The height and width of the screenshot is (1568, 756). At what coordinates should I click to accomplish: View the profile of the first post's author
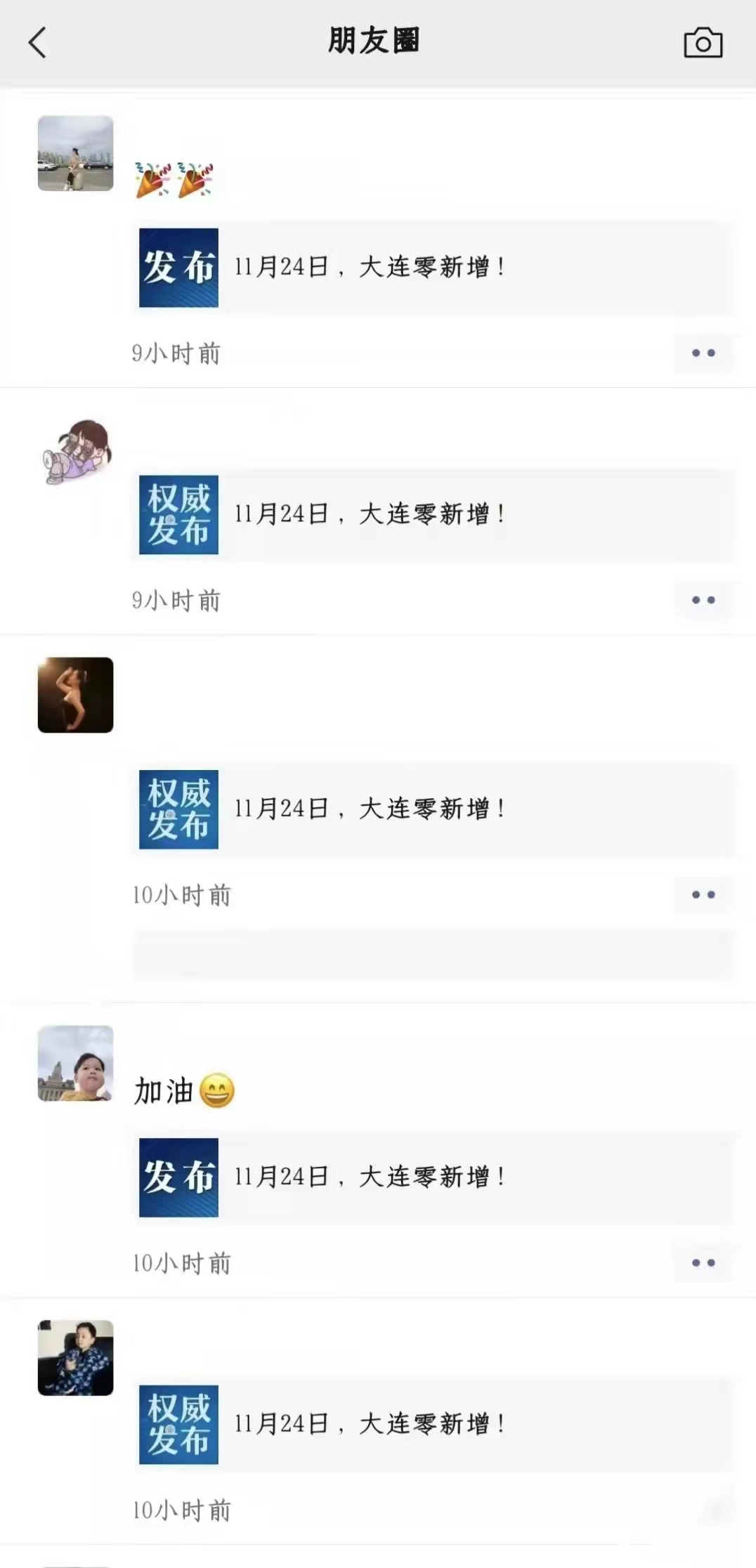[x=76, y=153]
